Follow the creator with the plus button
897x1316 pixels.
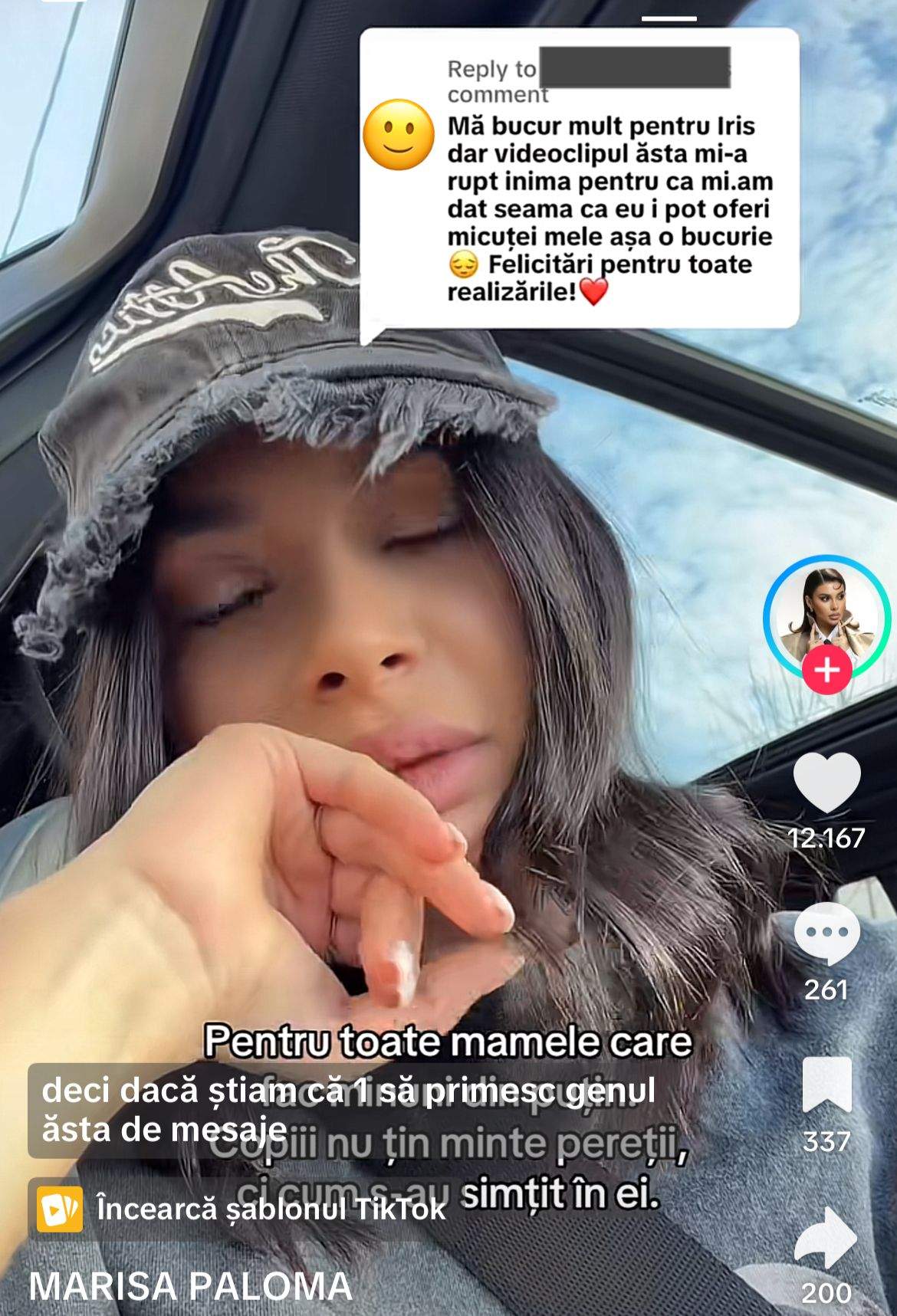click(x=826, y=671)
